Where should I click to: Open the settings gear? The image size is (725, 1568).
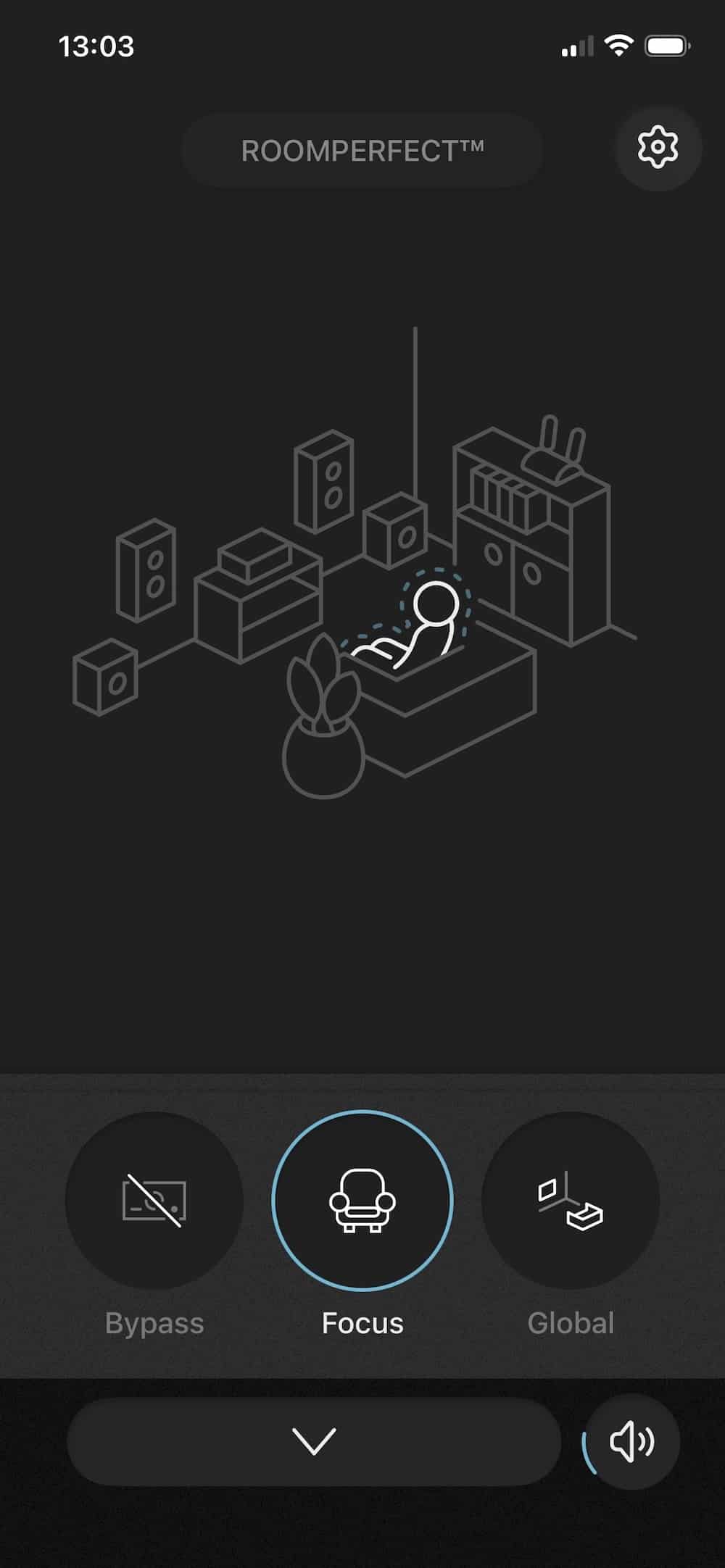tap(658, 147)
